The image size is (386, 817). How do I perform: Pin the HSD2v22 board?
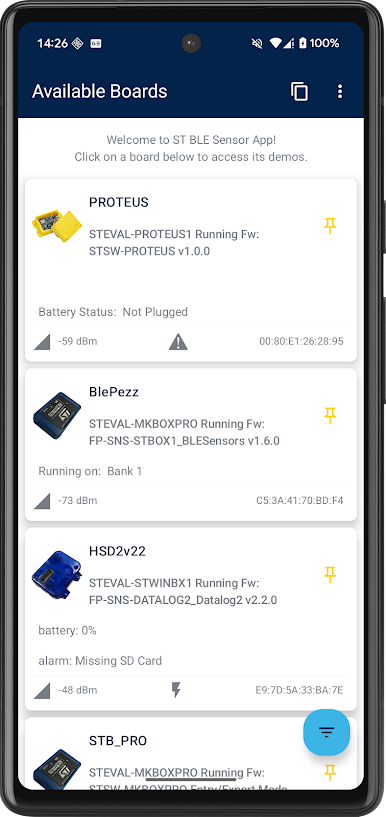pyautogui.click(x=330, y=575)
